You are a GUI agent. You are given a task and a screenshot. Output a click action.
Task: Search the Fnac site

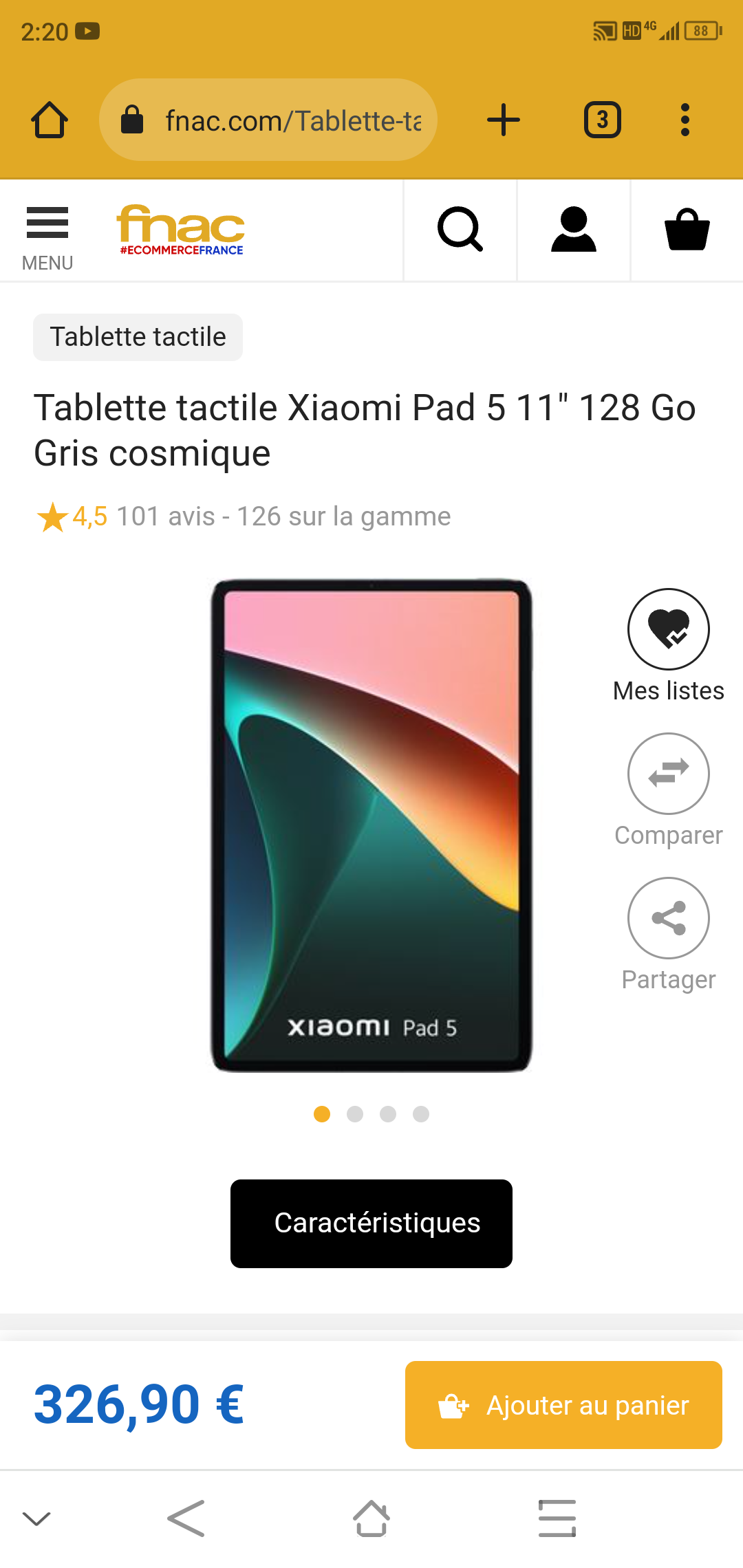click(460, 230)
